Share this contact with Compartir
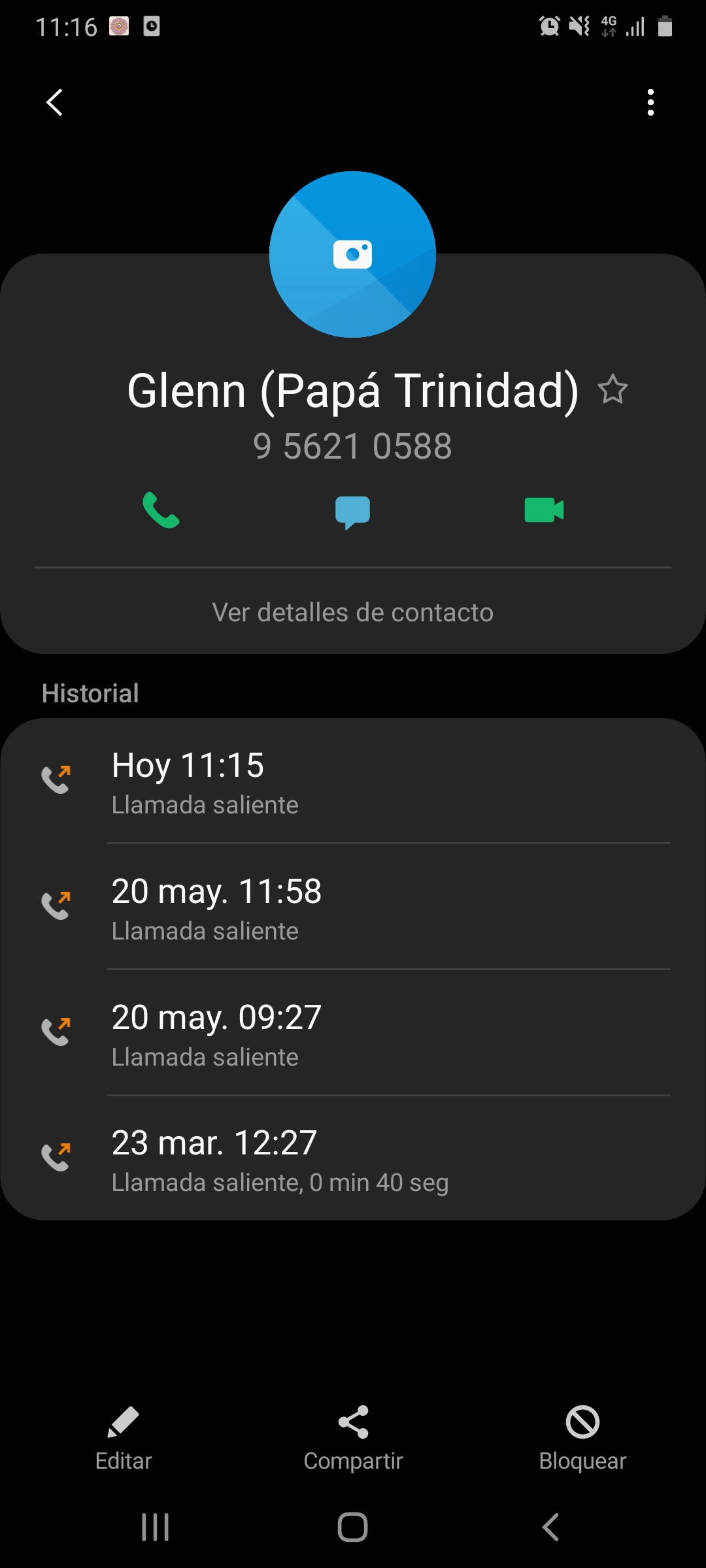Viewport: 706px width, 1568px height. (353, 1439)
